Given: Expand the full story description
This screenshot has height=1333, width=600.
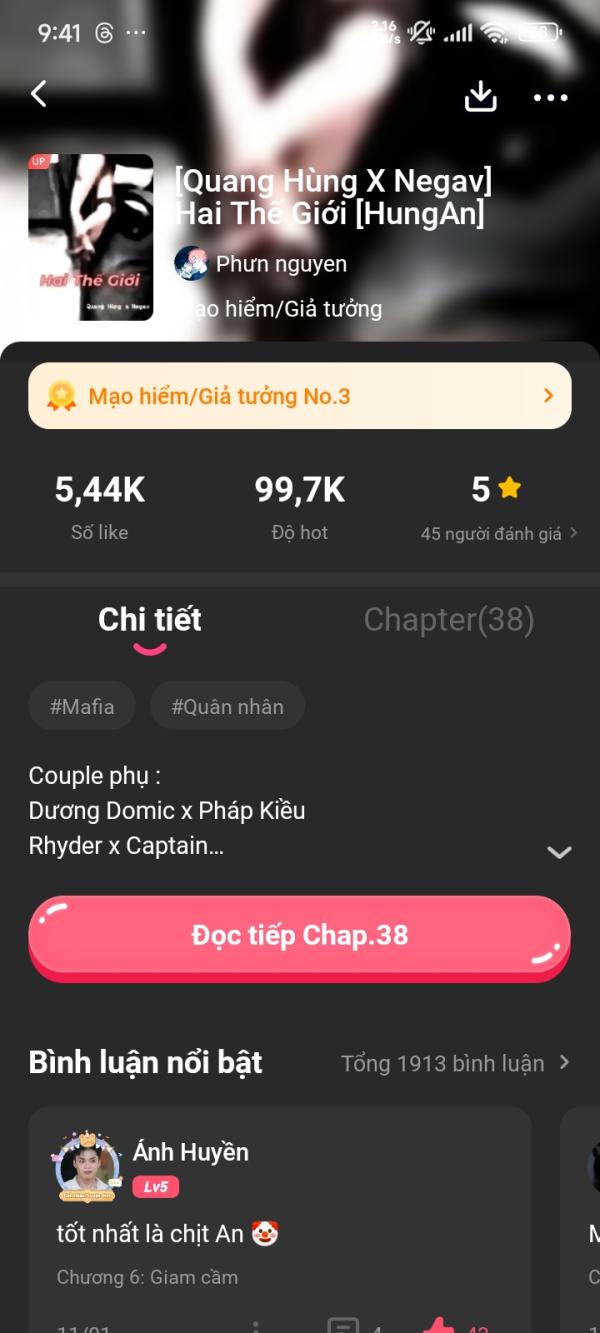Looking at the screenshot, I should [559, 852].
